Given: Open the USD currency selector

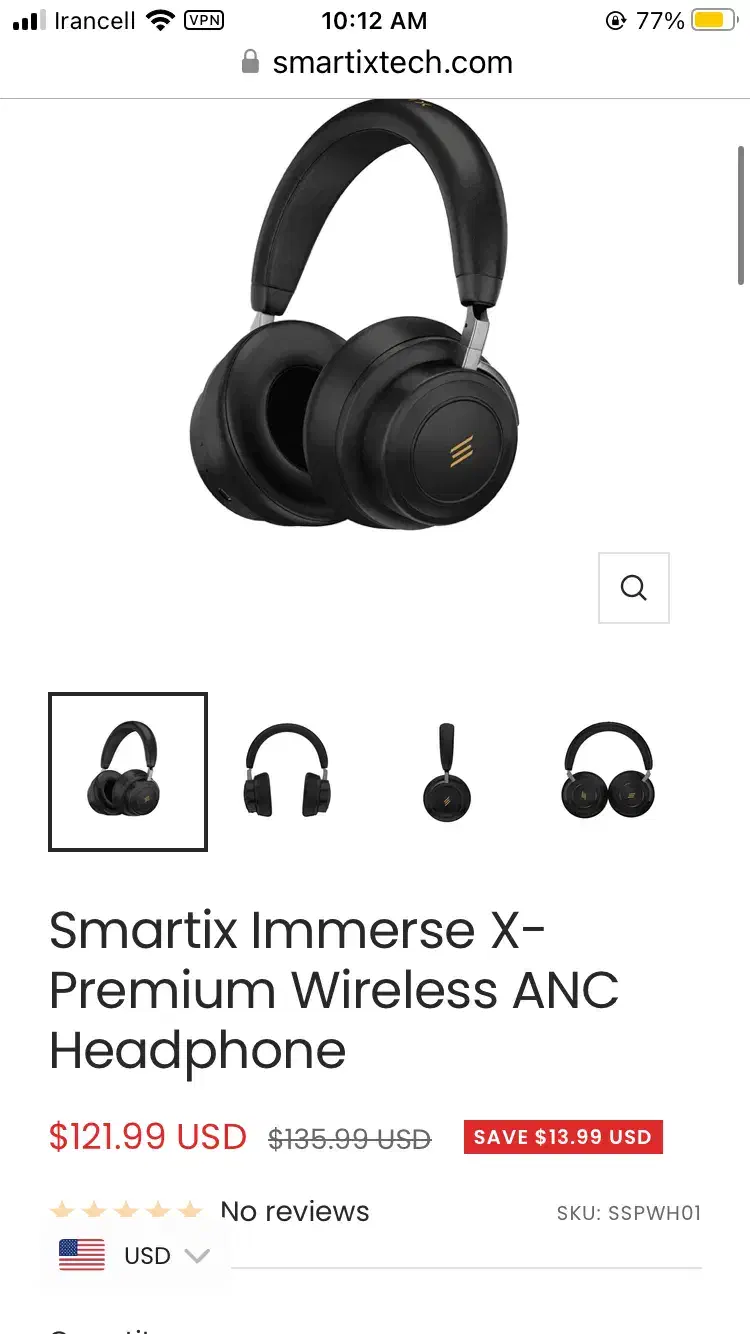Looking at the screenshot, I should click(135, 1255).
